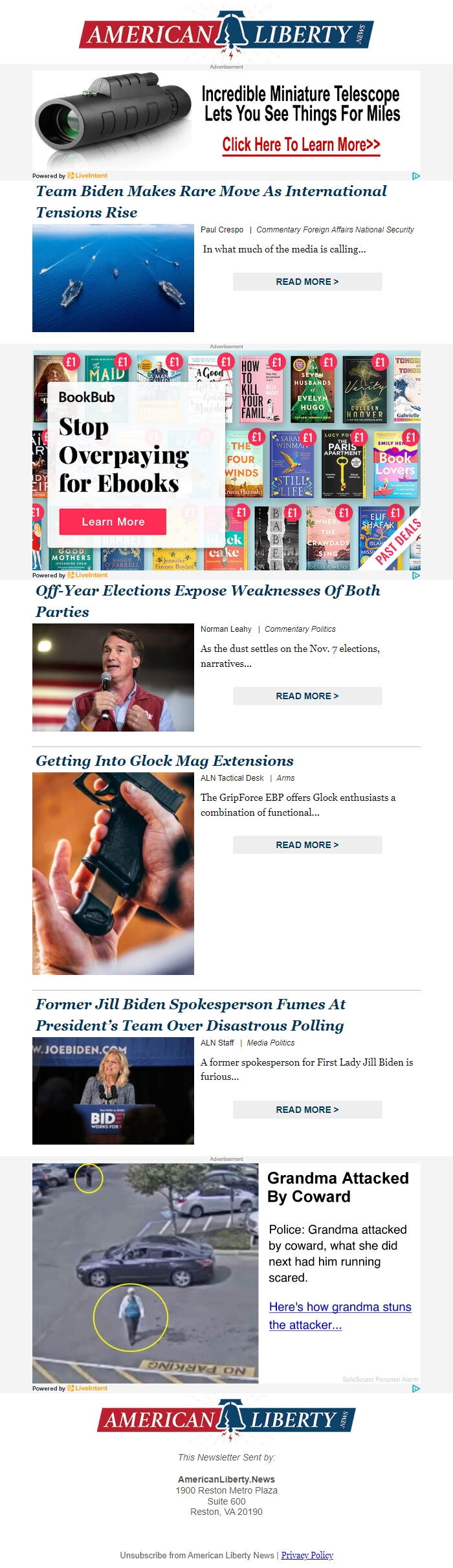
Task: Read more of the Jill Biden spokesperson article
Action: 307,1110
